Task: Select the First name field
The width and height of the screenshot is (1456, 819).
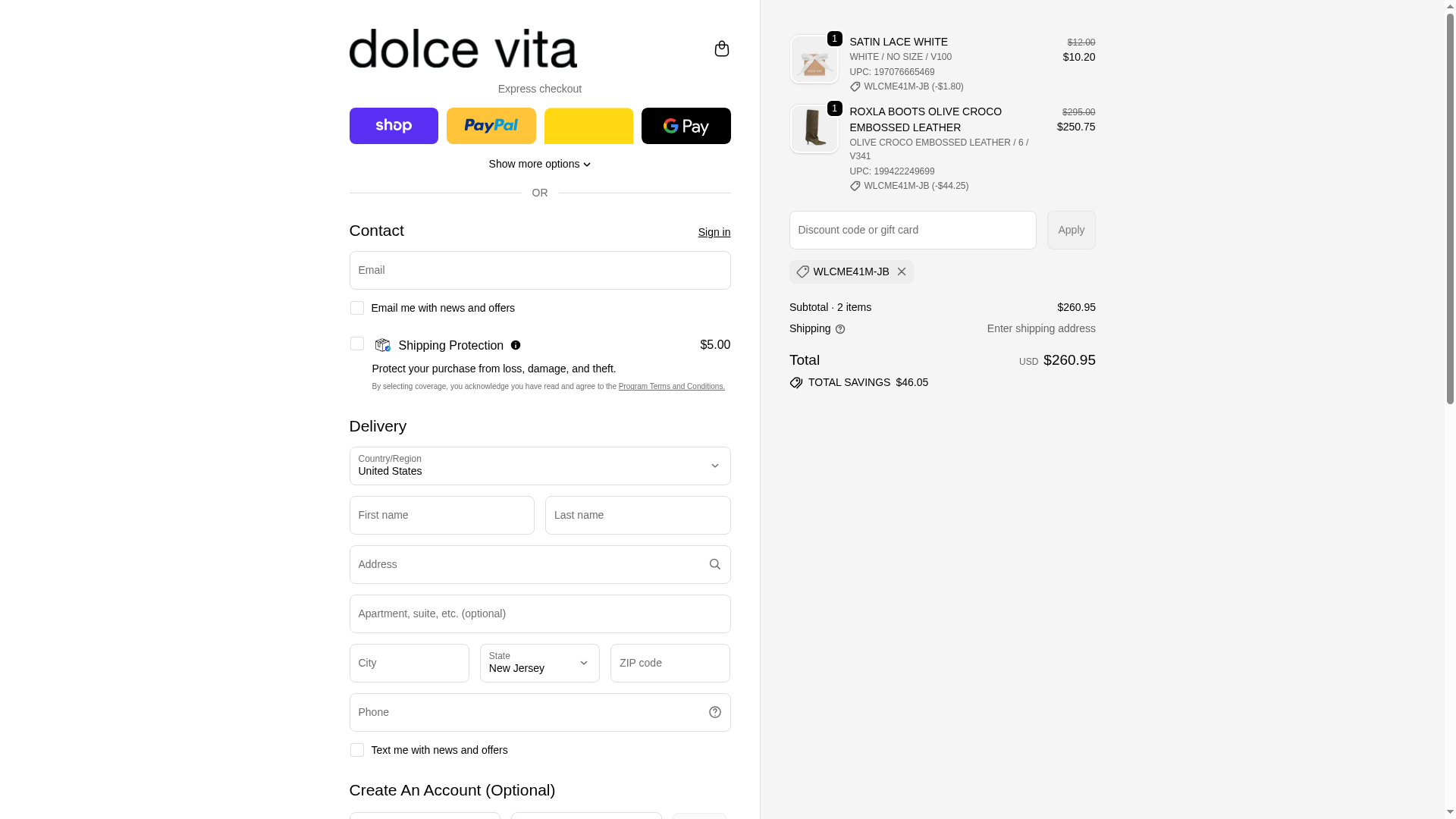Action: click(441, 515)
